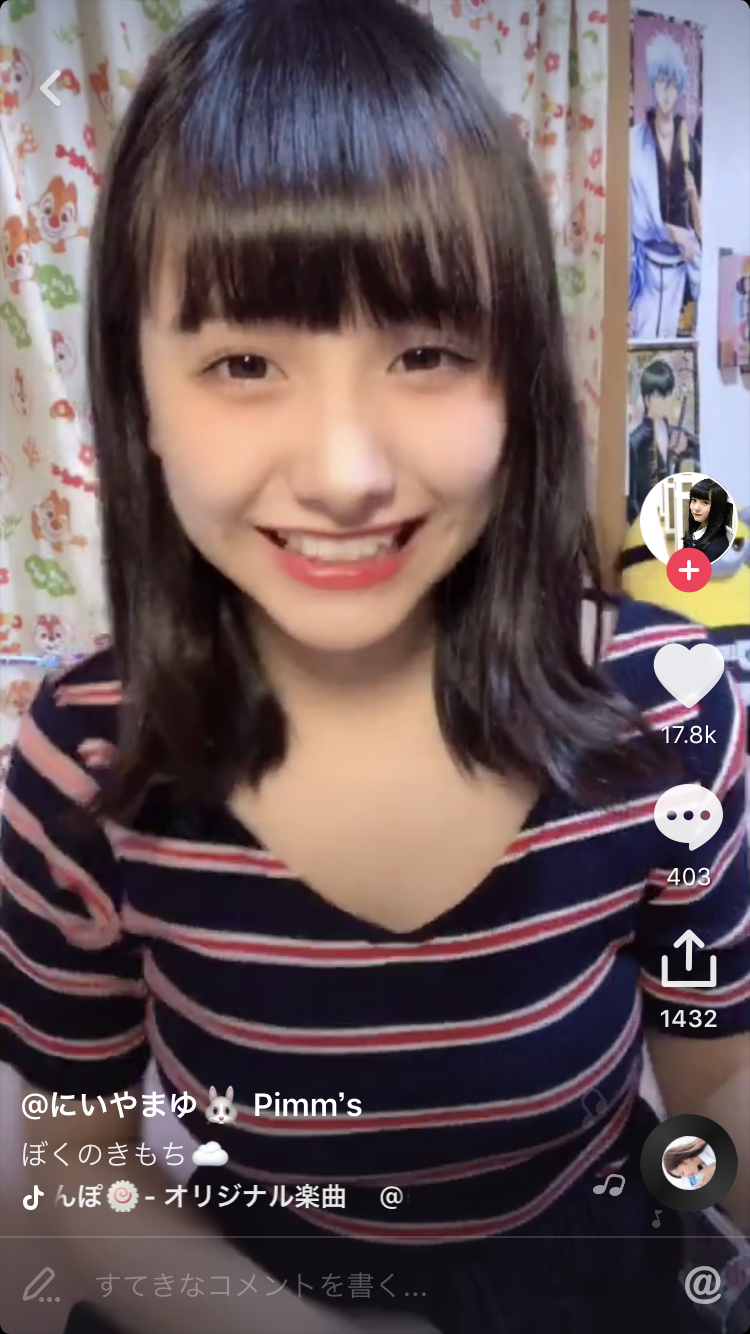Share this video
This screenshot has width=750, height=1334.
coord(688,958)
